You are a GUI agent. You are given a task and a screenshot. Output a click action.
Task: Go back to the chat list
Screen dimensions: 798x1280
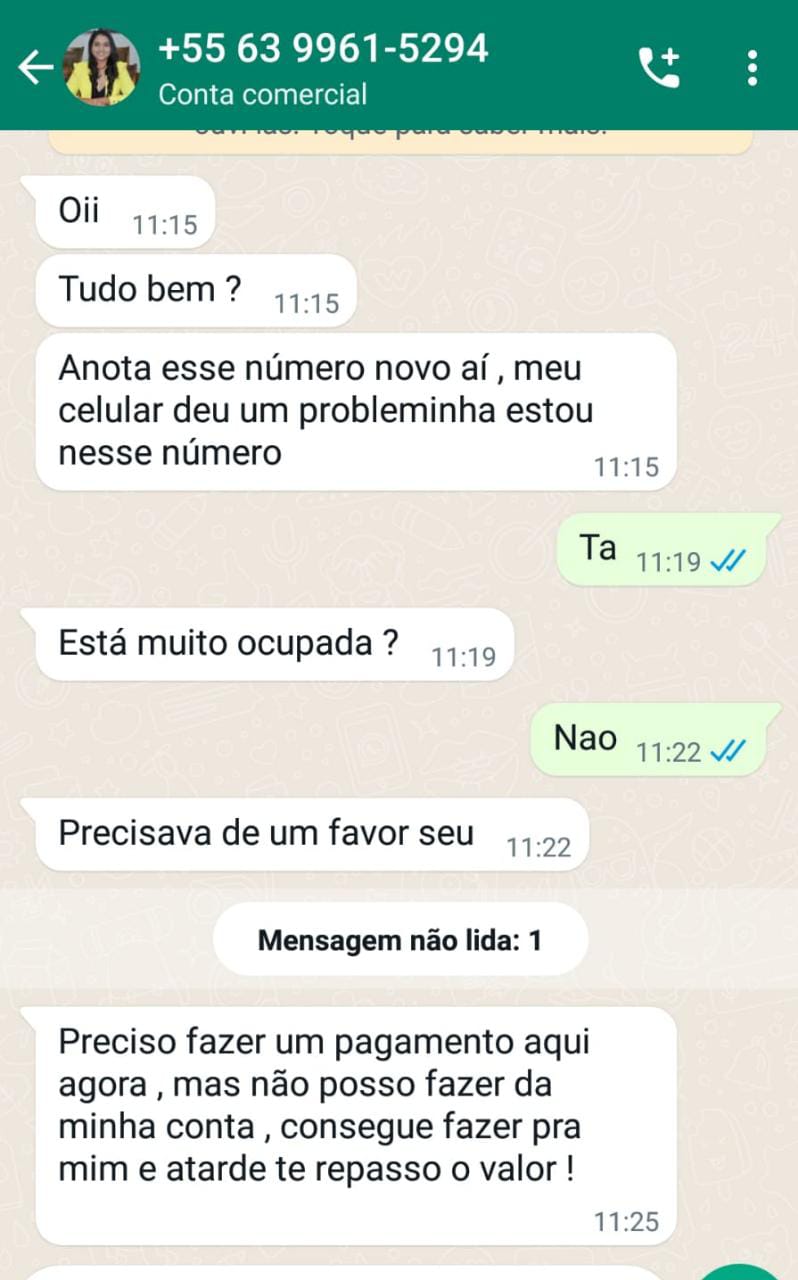point(35,68)
